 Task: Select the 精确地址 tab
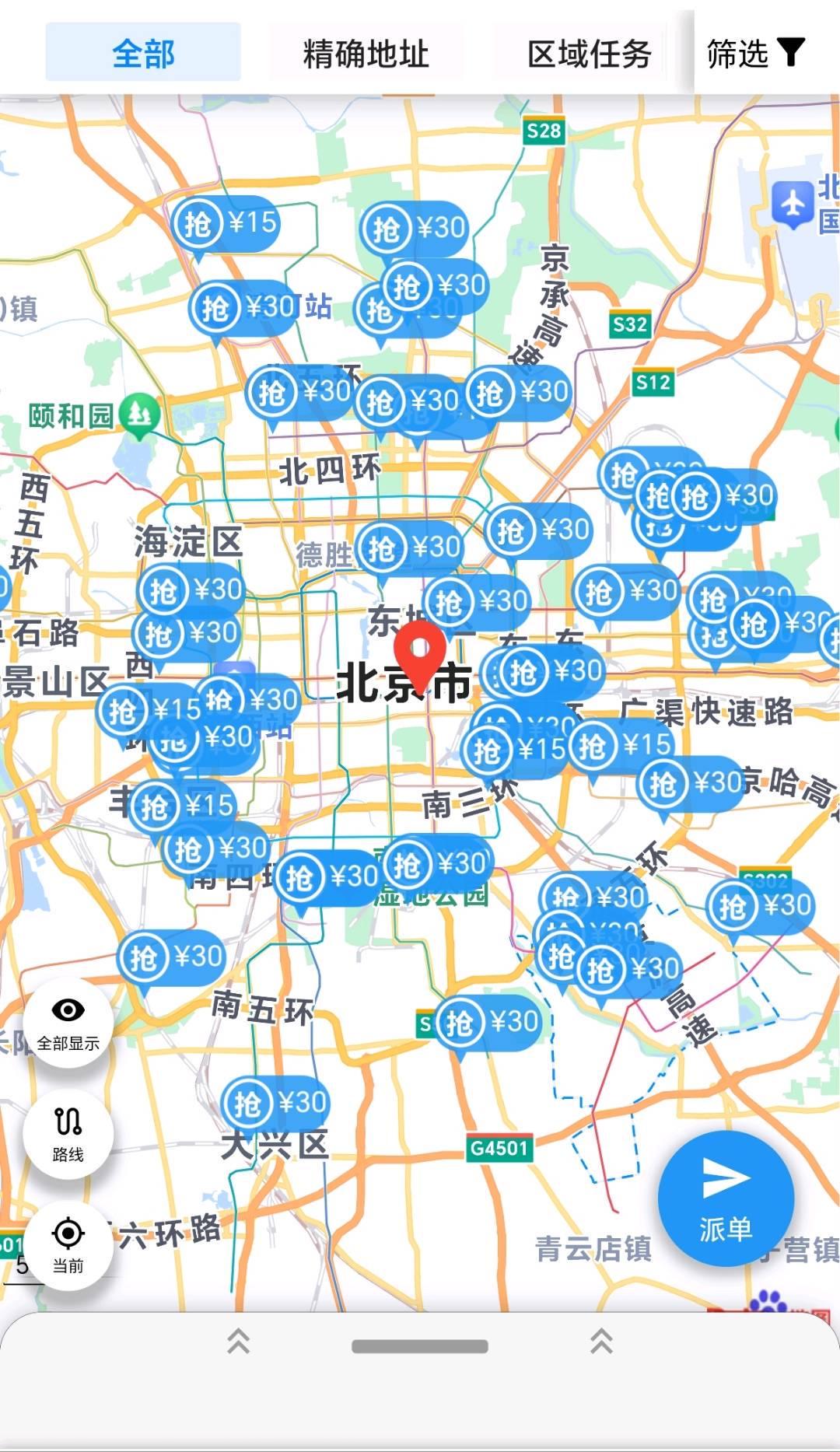click(x=366, y=52)
